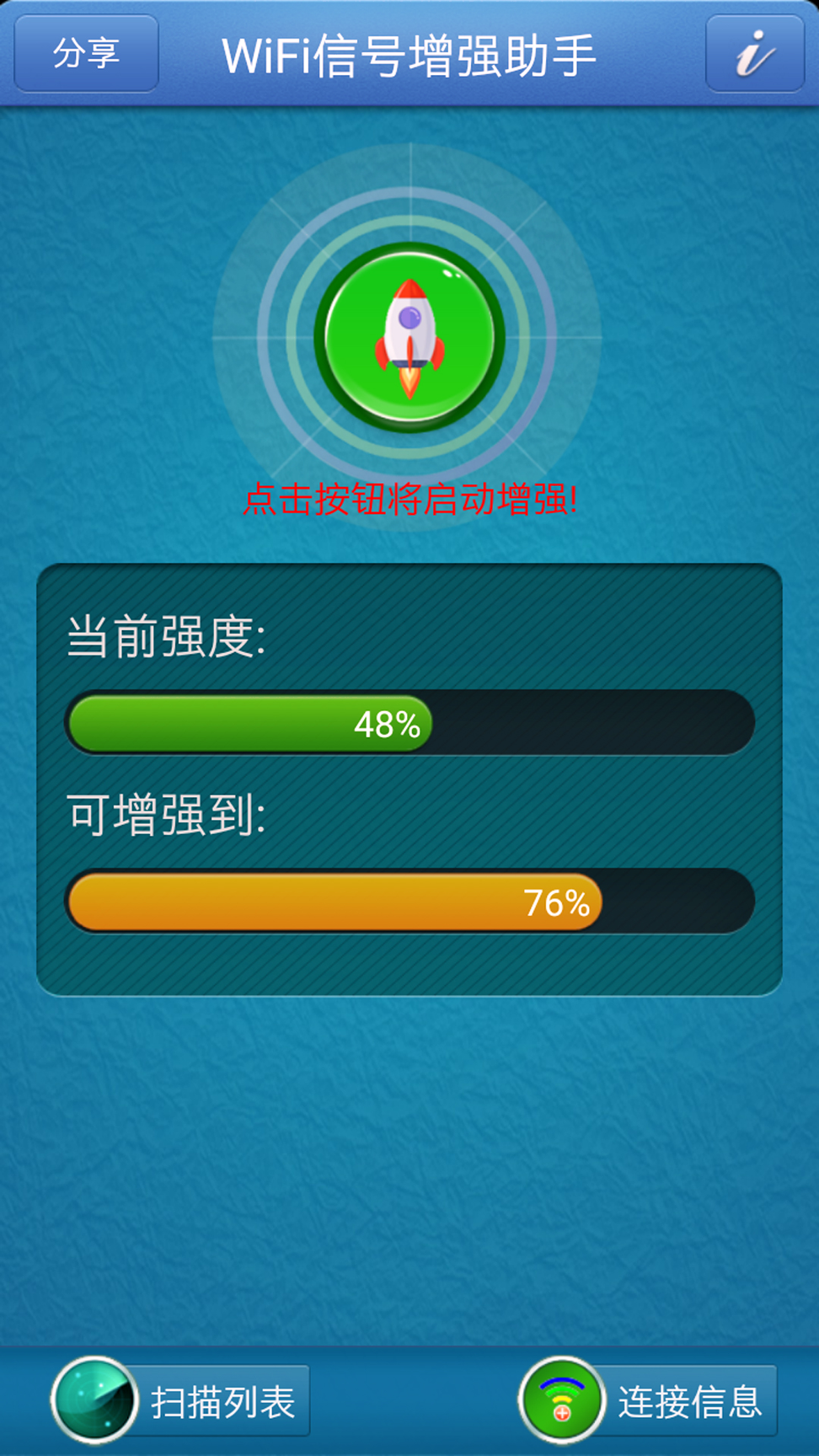Click the radar scan icon near 扫描列表

(x=93, y=1399)
